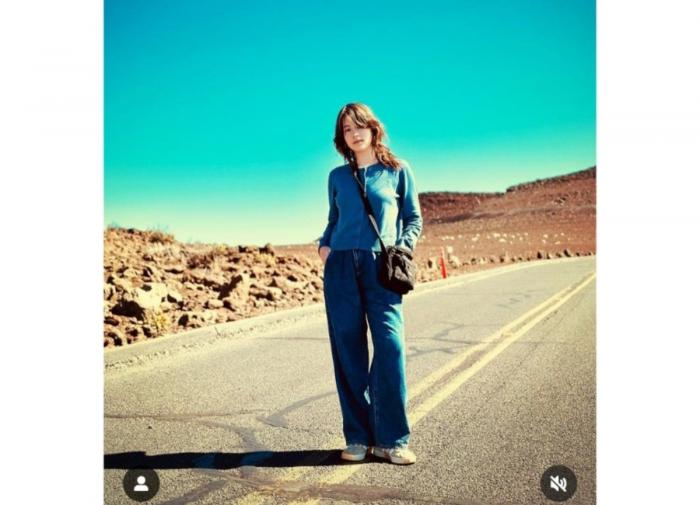Unmute the video sound
700x505 pixels.
[x=558, y=483]
